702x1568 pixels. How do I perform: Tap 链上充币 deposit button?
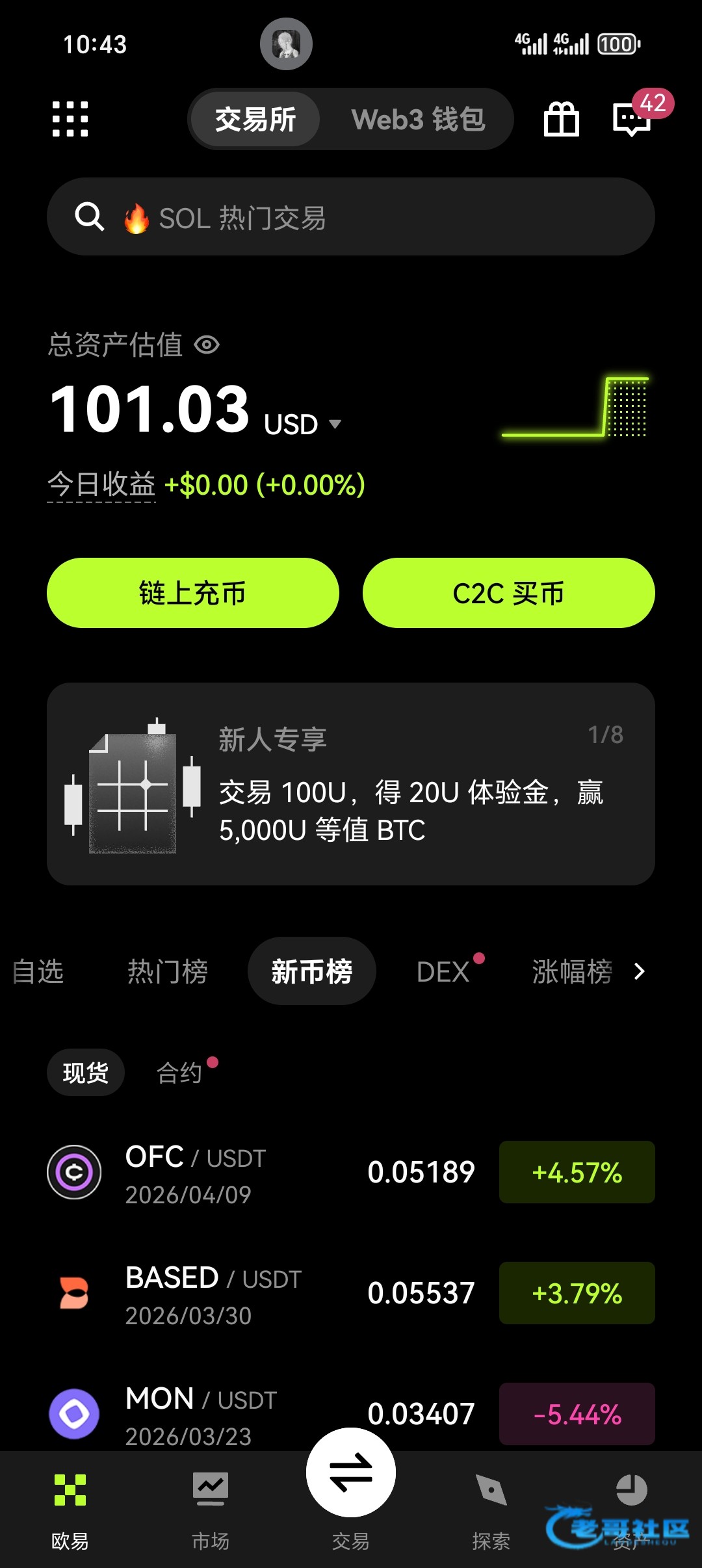point(193,593)
